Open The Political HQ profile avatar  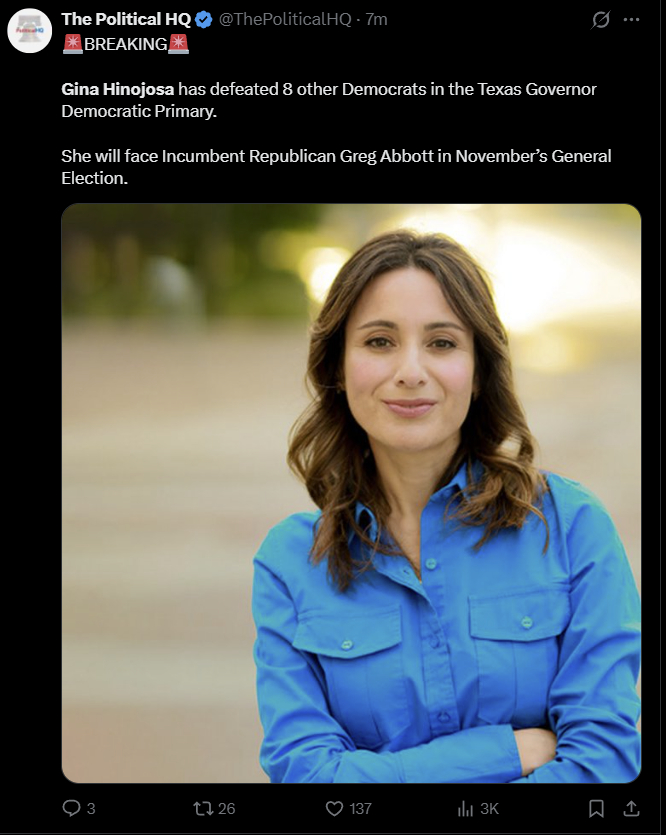(x=30, y=31)
